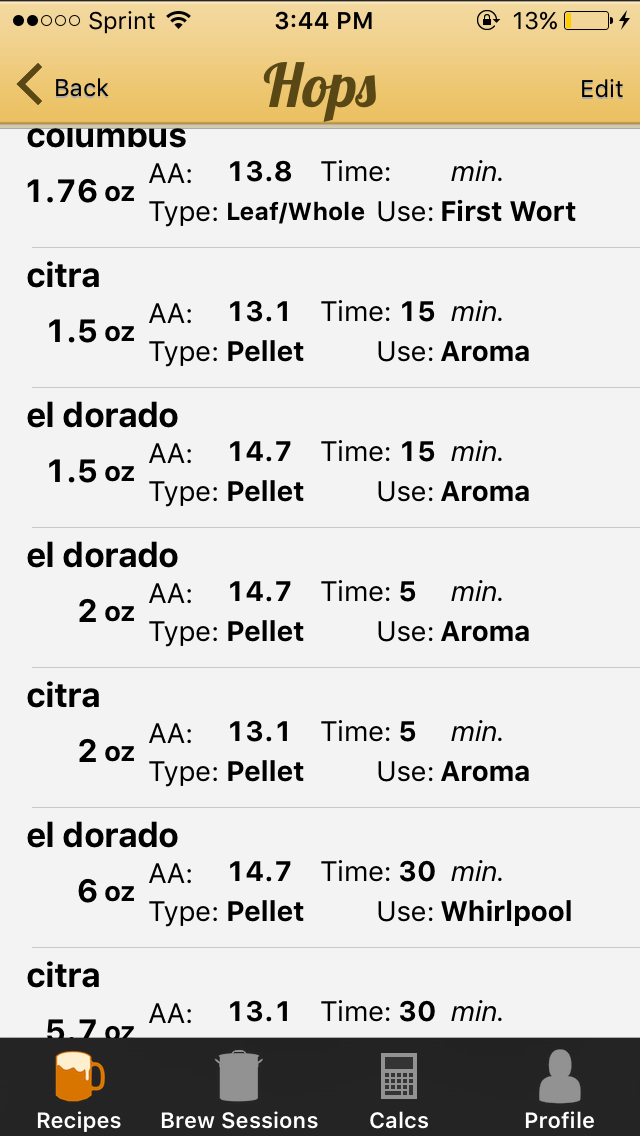The image size is (640, 1136).
Task: Go to the Profile tab
Action: 559,1088
